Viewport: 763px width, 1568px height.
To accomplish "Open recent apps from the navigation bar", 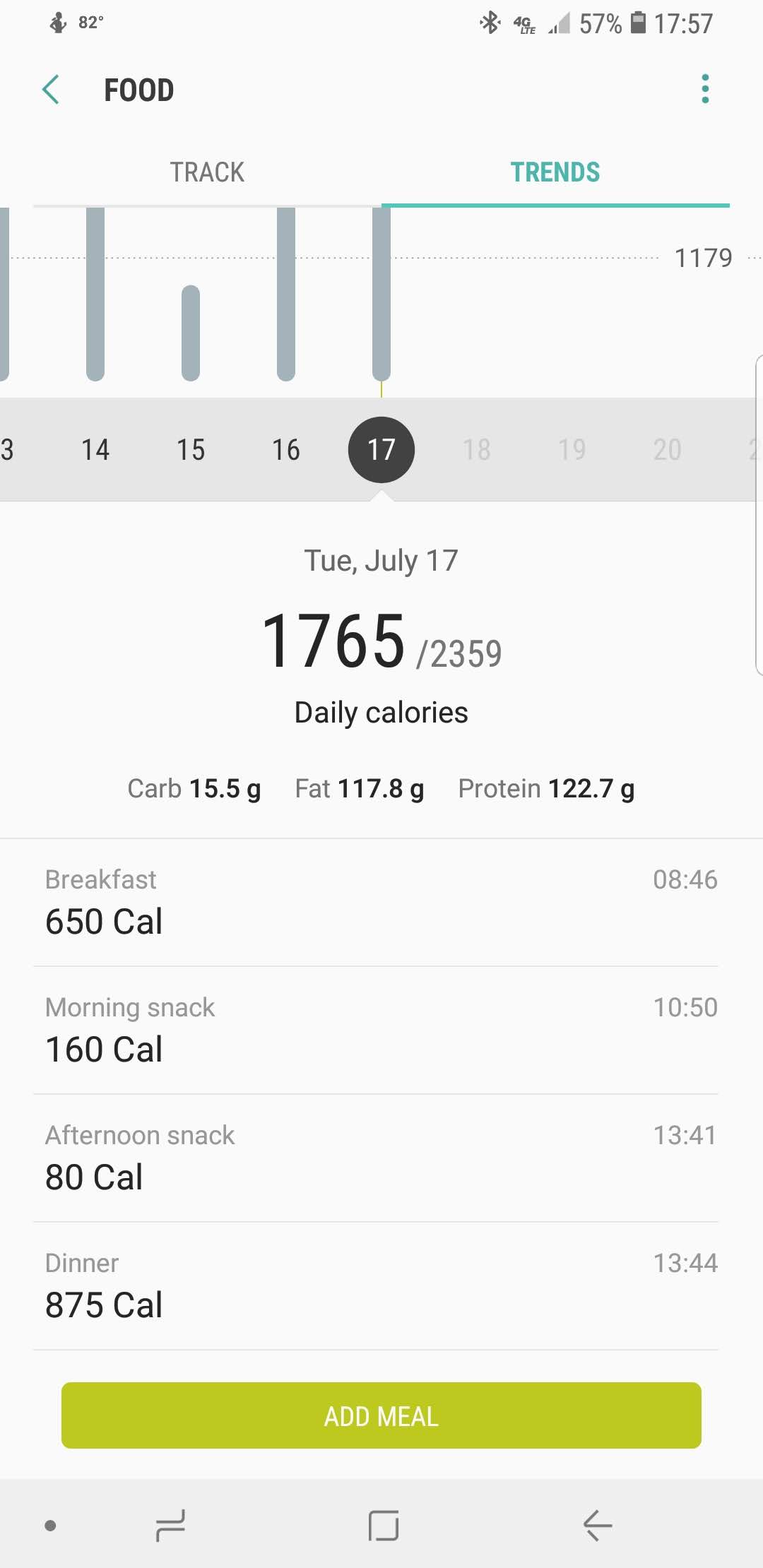I will 170,1525.
